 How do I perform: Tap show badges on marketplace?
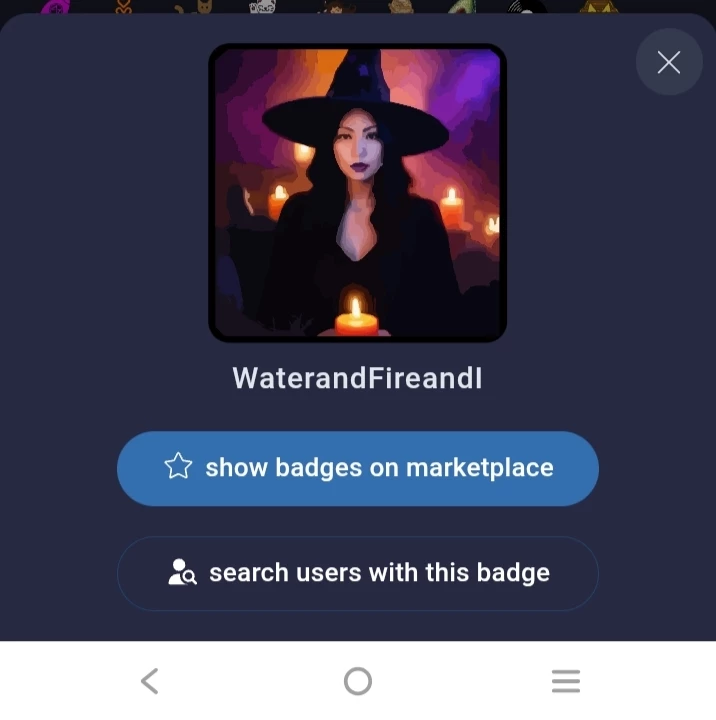358,468
